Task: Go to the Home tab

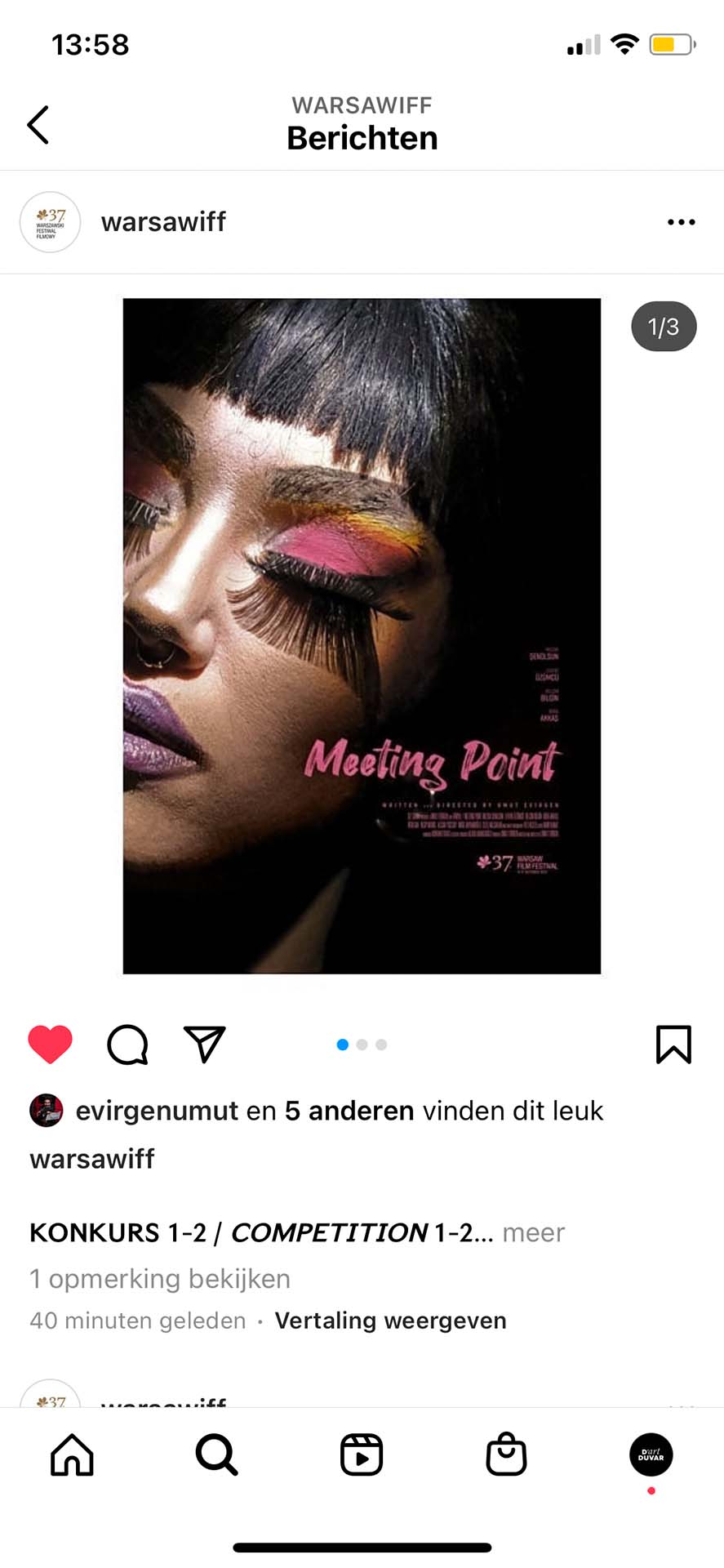Action: pyautogui.click(x=73, y=1455)
